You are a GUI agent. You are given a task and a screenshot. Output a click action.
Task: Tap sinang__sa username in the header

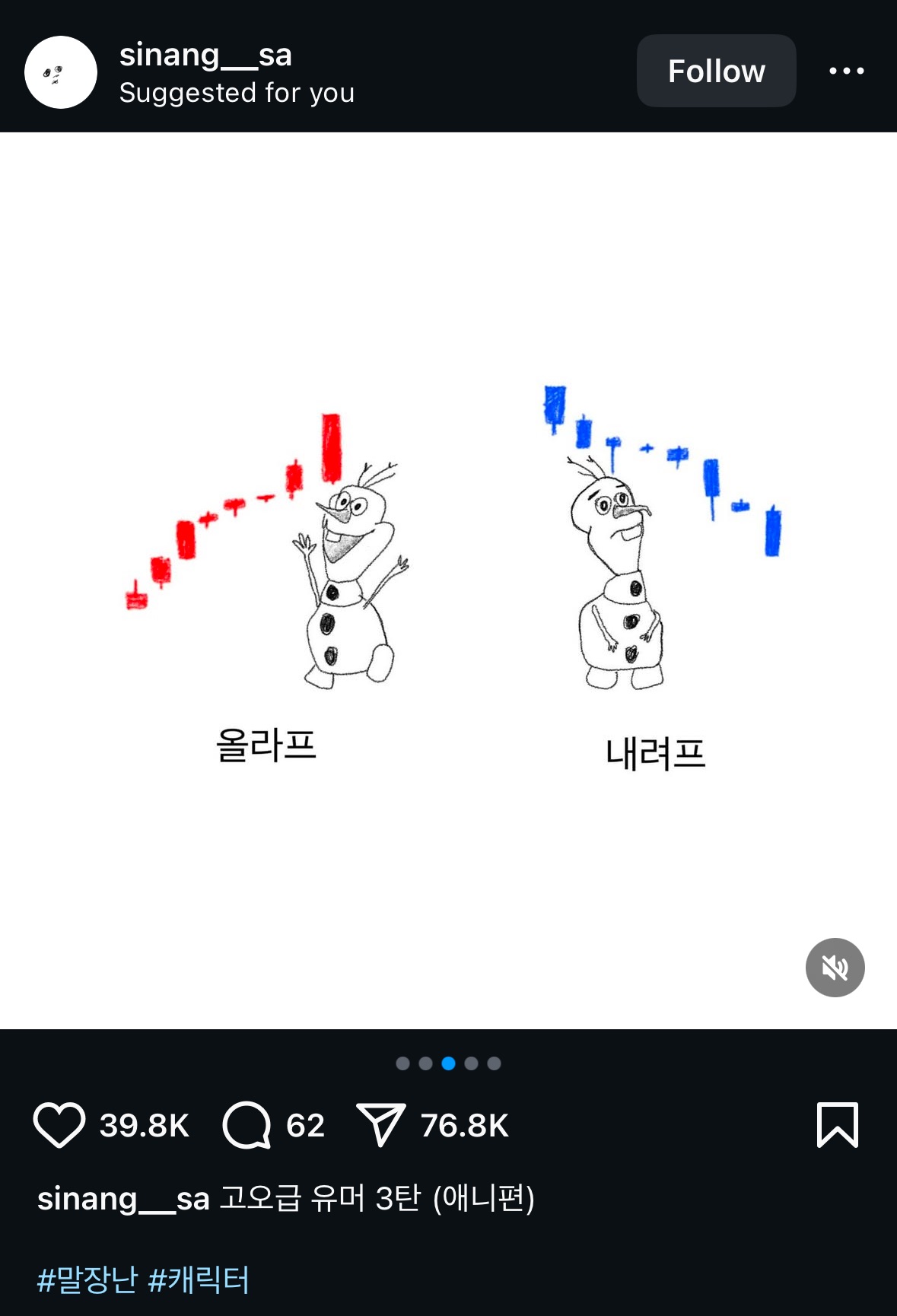click(205, 55)
